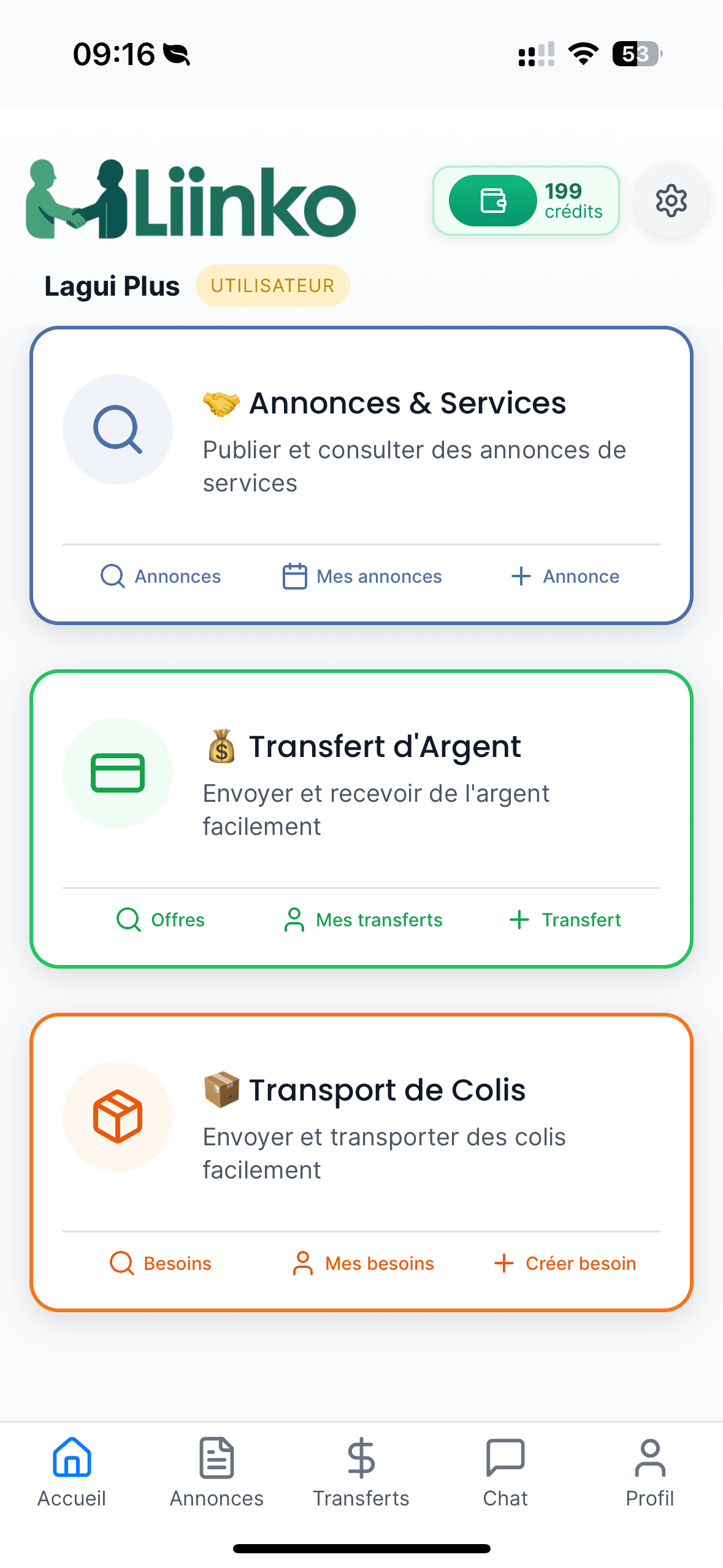Tap the Mes annonces calendar icon

click(294, 576)
